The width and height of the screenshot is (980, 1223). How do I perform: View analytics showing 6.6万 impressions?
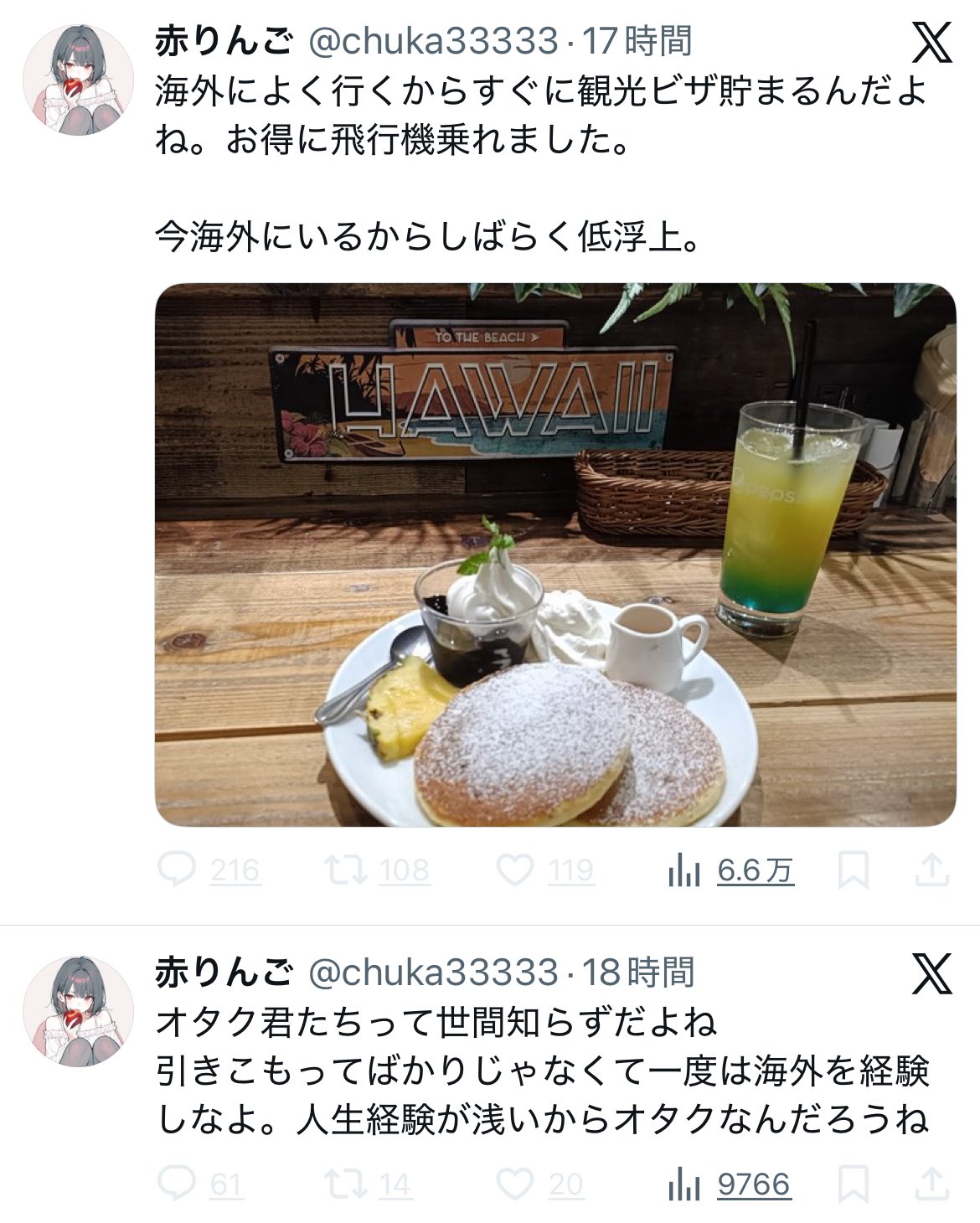(730, 871)
